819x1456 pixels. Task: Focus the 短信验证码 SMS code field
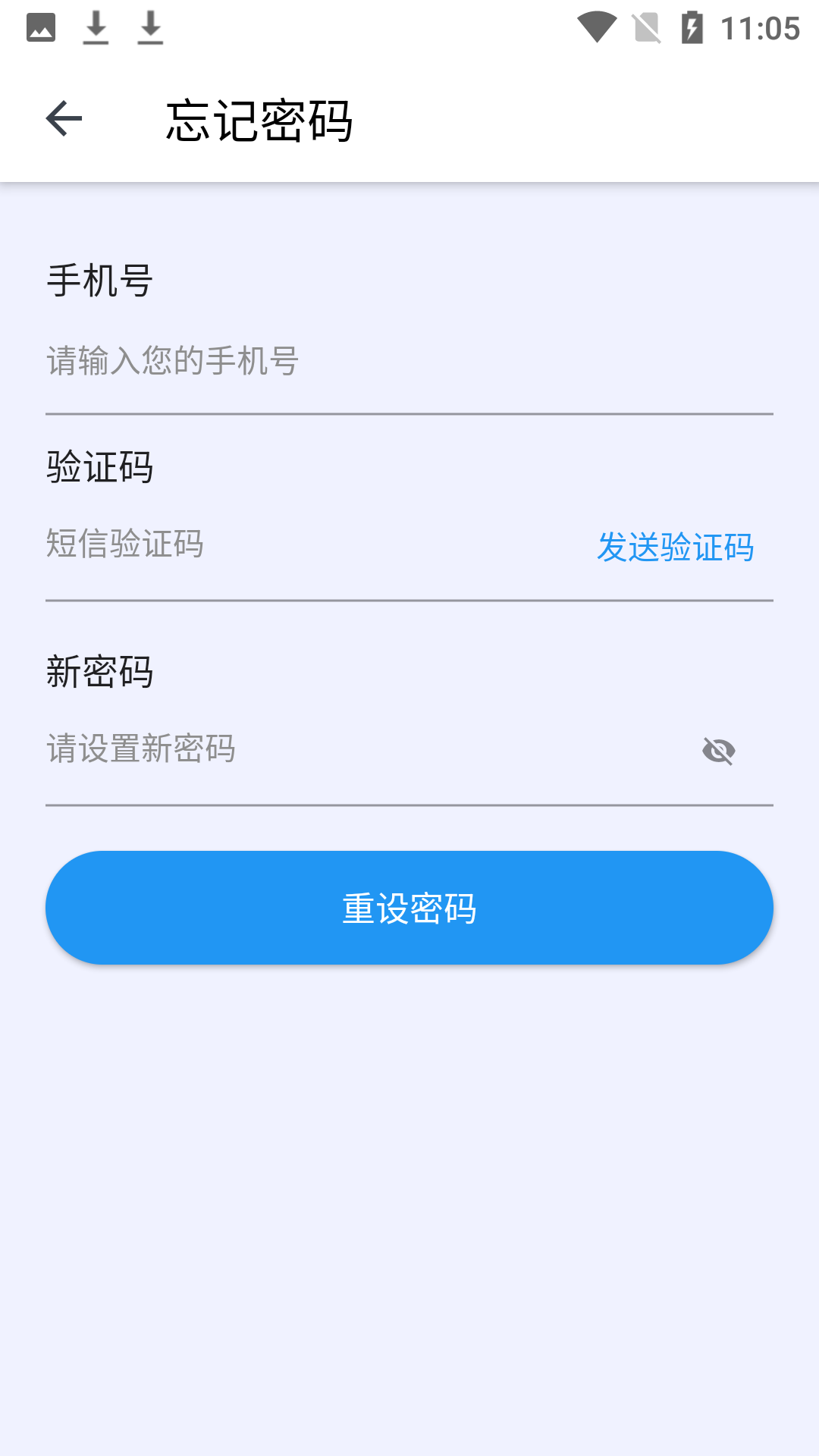227,543
